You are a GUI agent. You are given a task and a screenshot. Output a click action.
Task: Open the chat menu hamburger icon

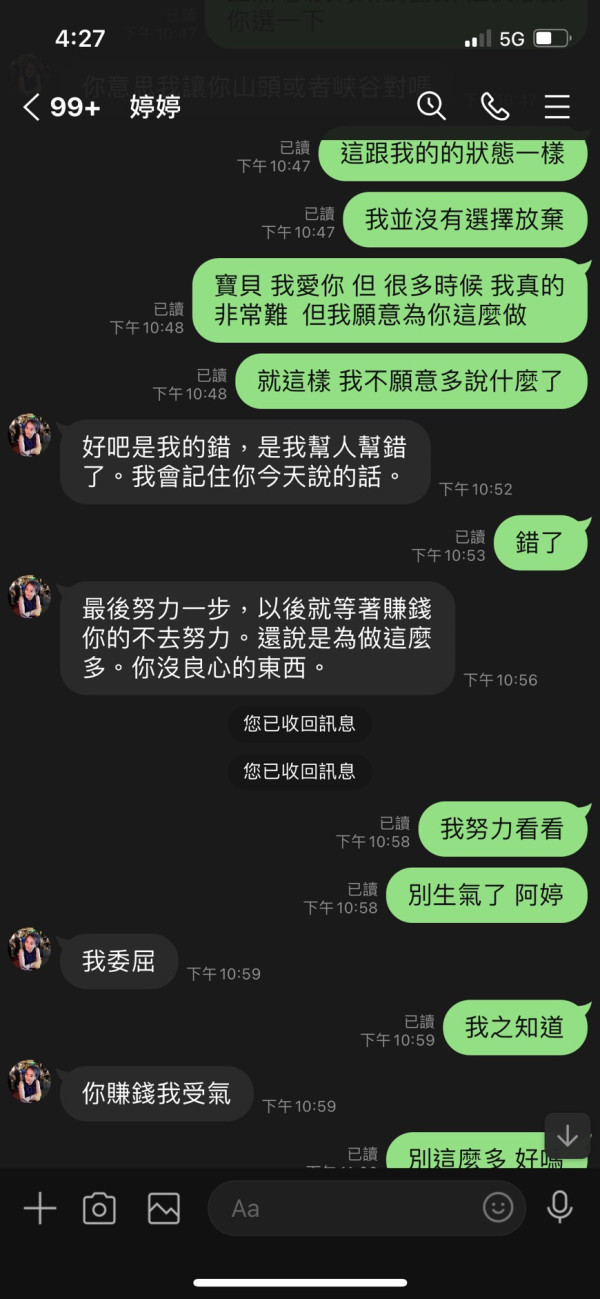coord(557,106)
